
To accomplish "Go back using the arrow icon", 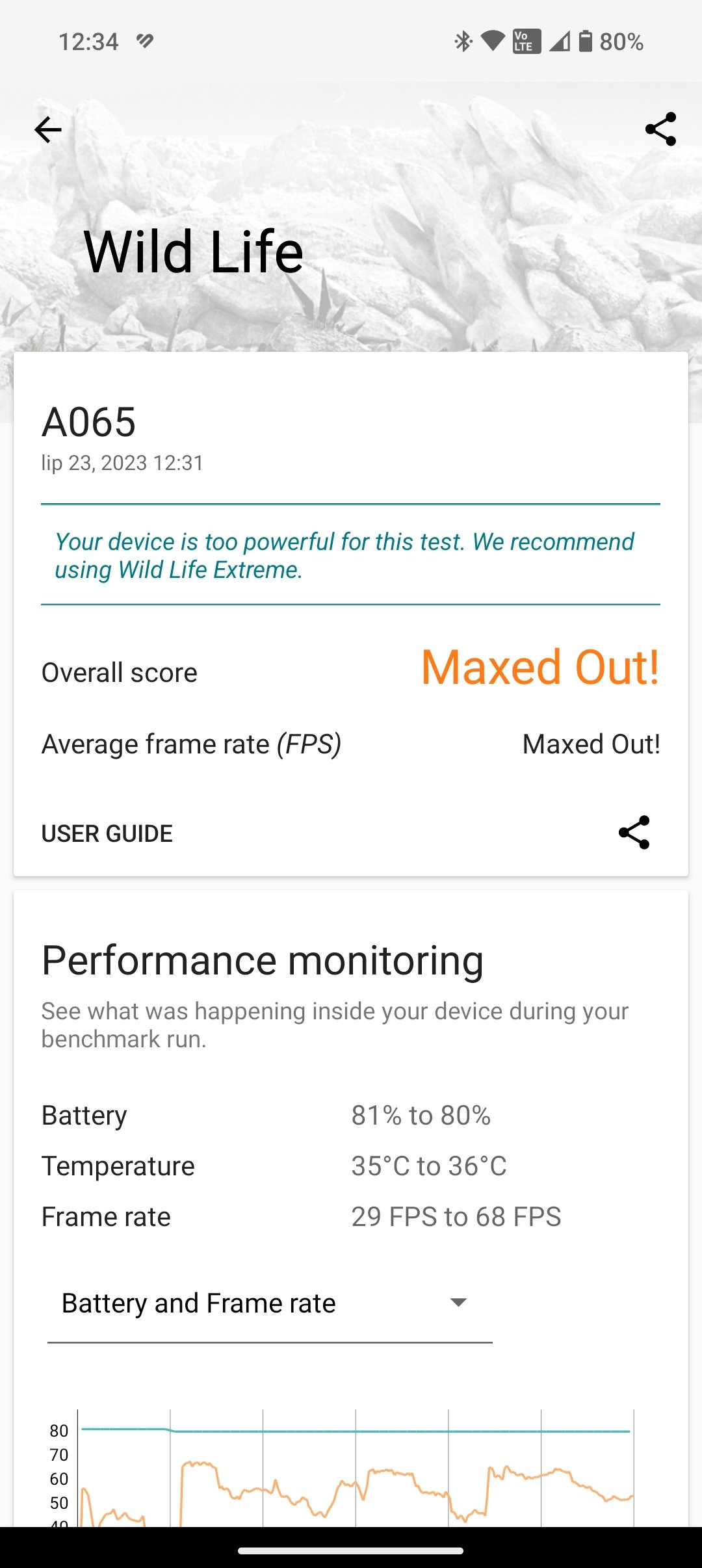I will tap(48, 129).
